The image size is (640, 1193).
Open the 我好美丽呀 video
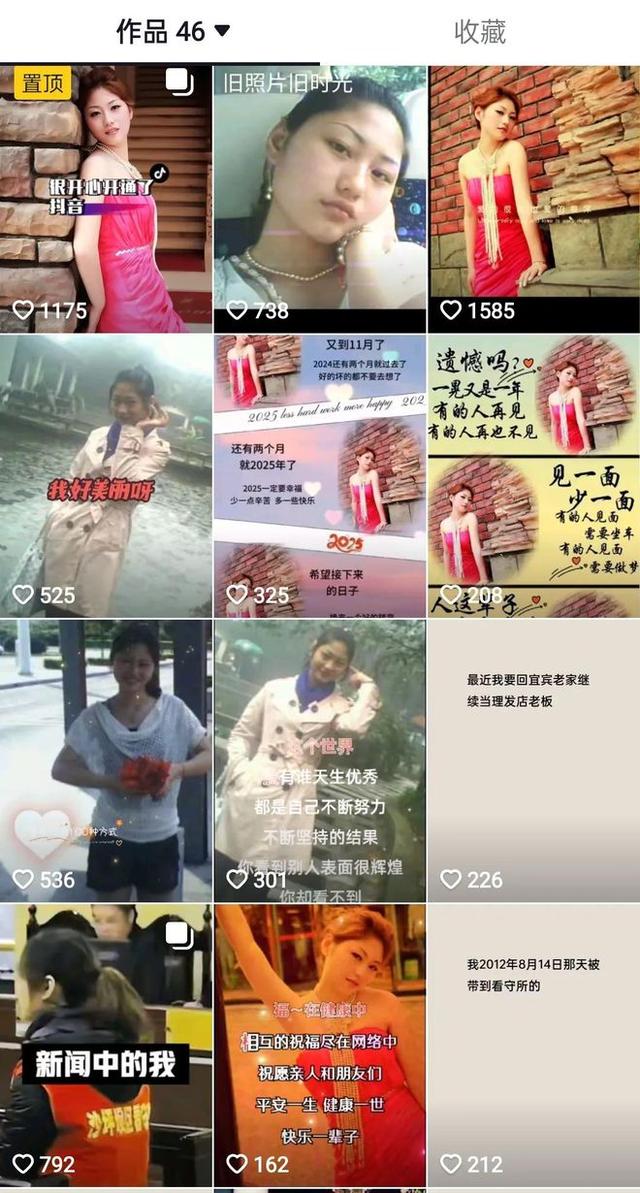click(105, 476)
